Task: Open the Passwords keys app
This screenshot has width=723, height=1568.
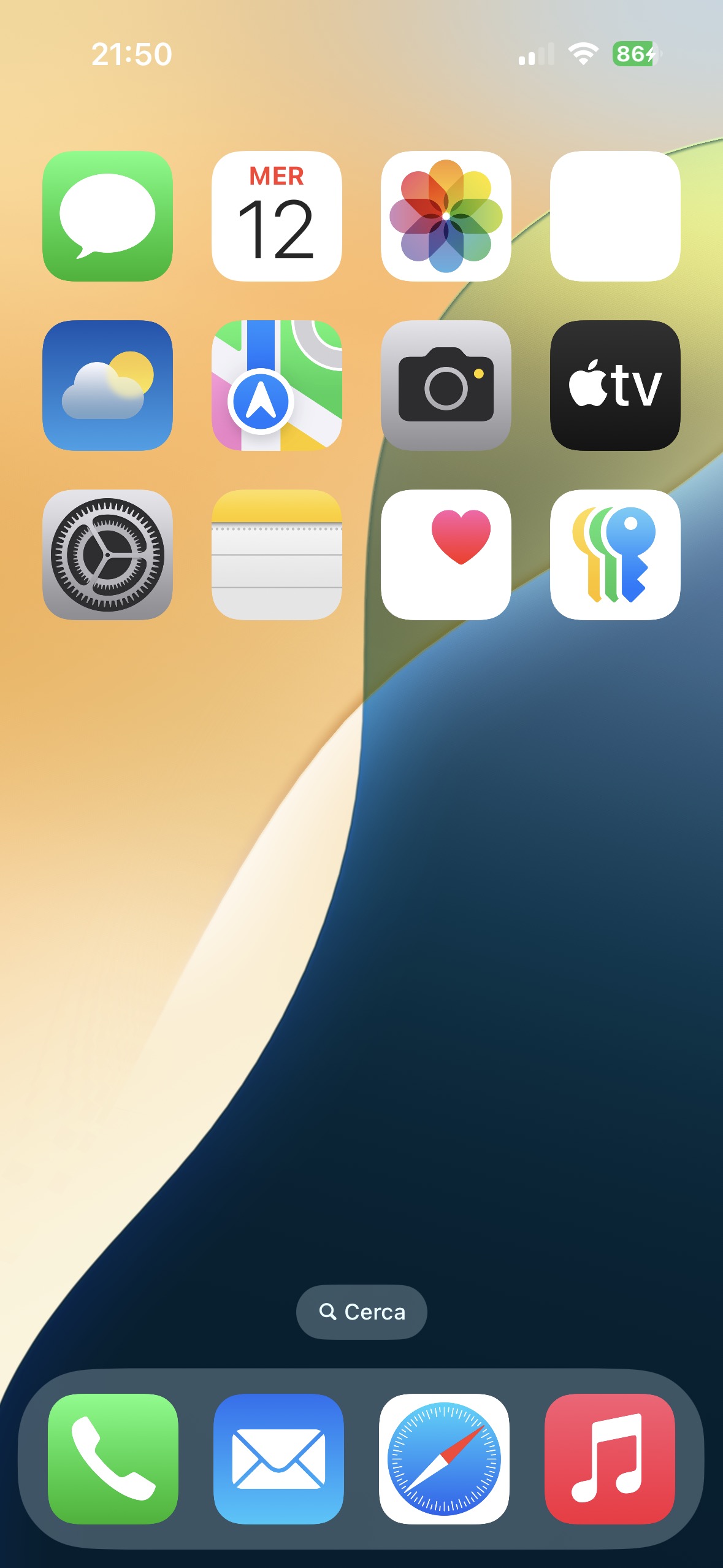Action: pyautogui.click(x=615, y=555)
